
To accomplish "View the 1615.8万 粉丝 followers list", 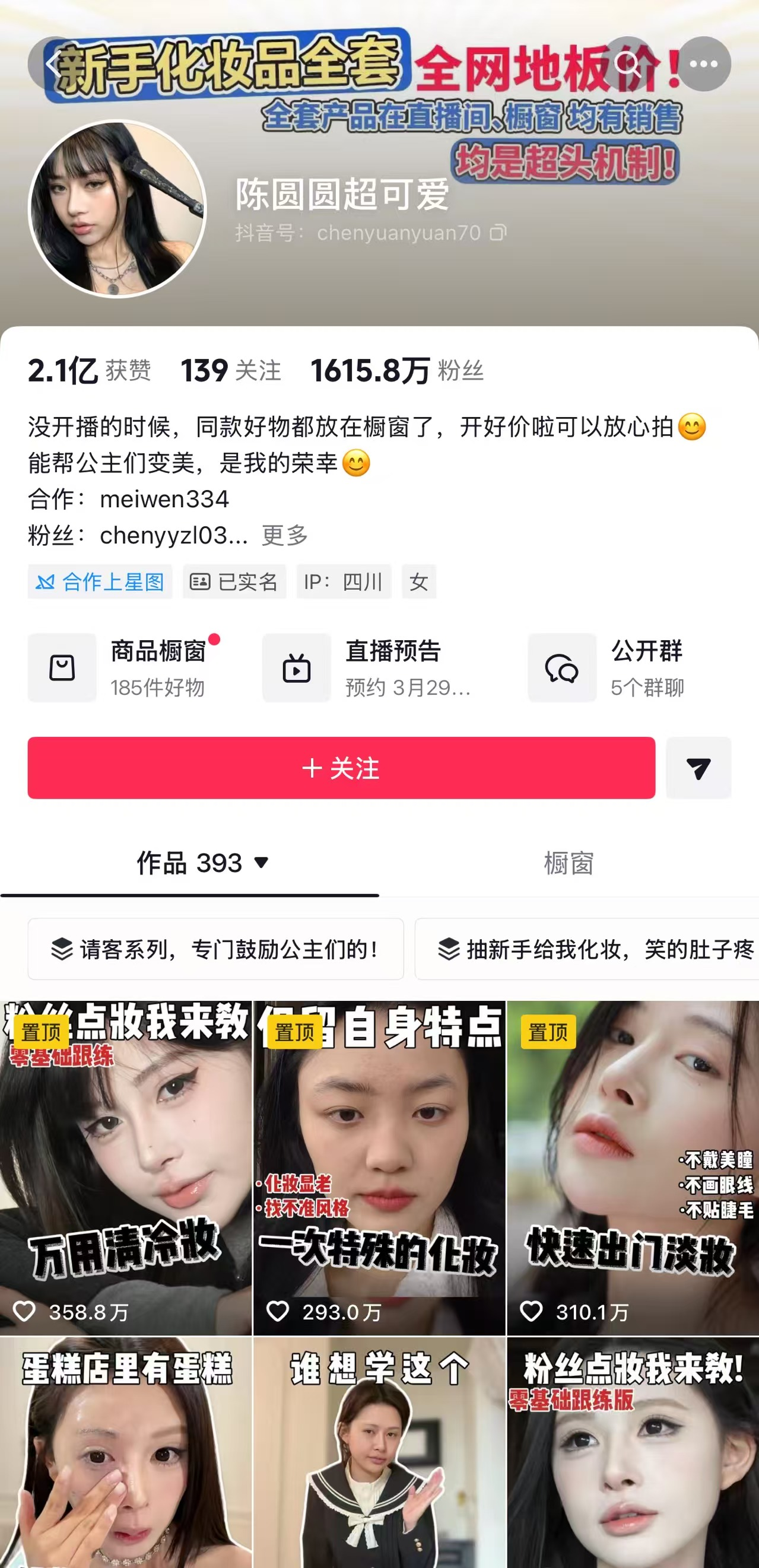I will (398, 371).
